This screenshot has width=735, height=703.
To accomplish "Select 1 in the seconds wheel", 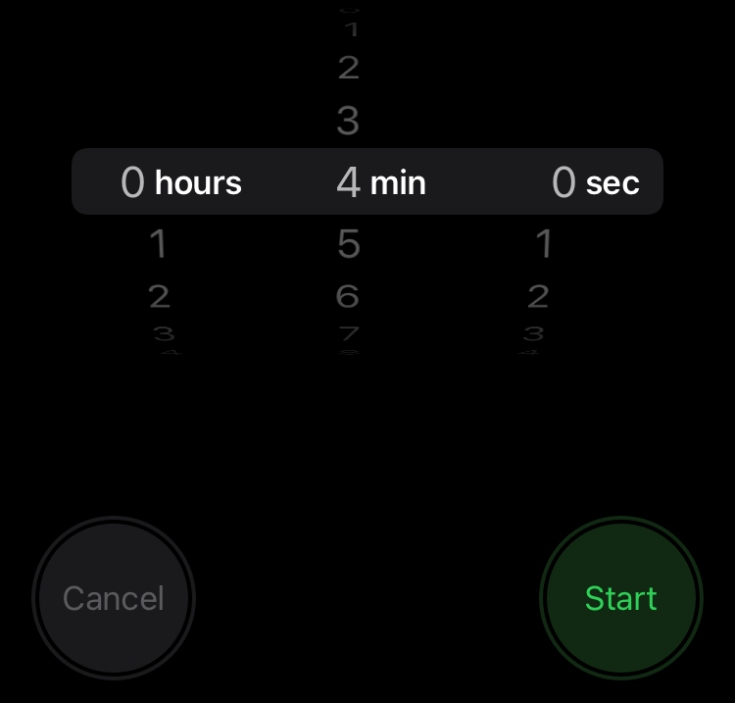I will tap(543, 244).
